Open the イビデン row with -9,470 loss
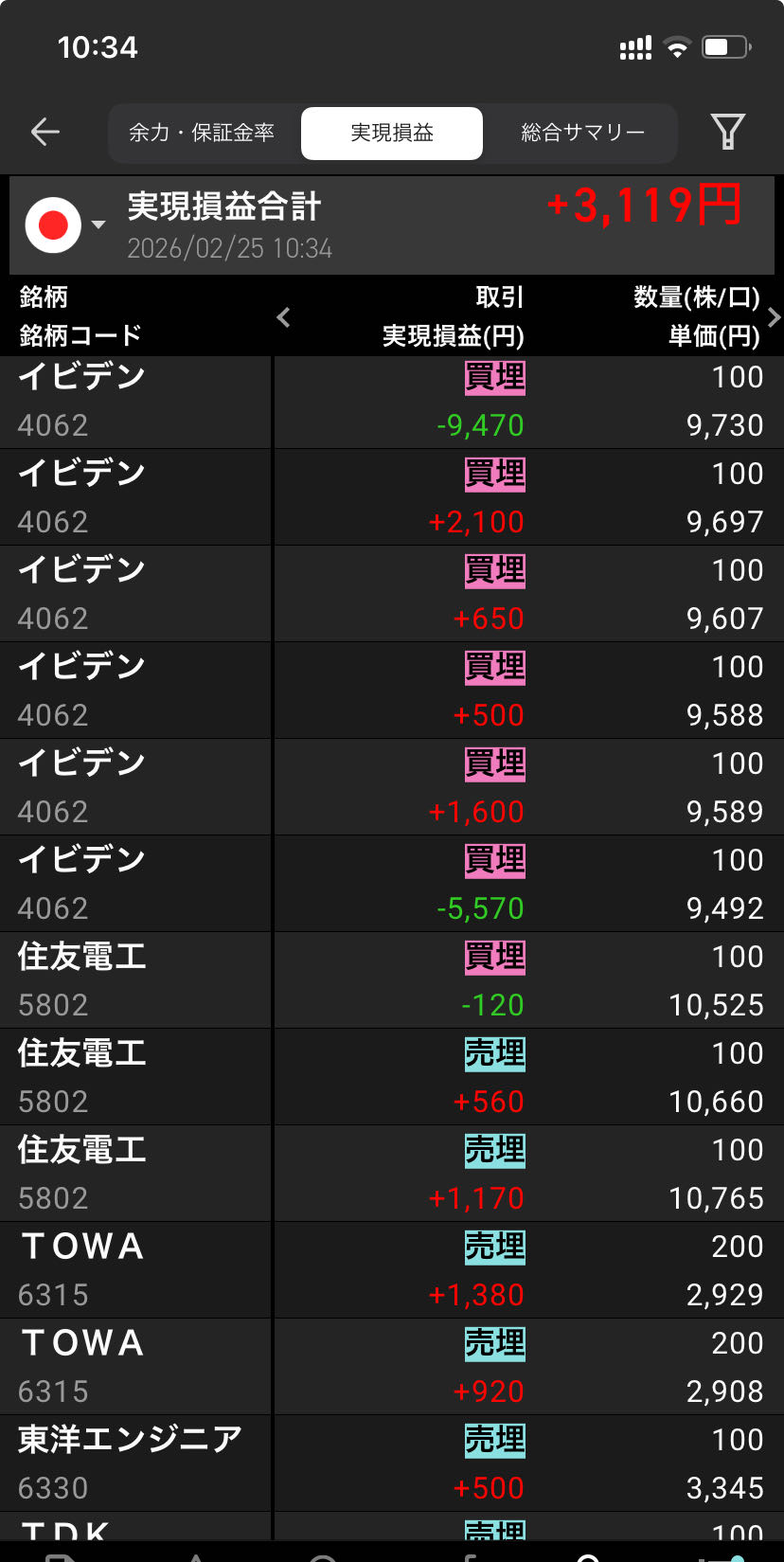Viewport: 784px width, 1562px height. pos(392,402)
